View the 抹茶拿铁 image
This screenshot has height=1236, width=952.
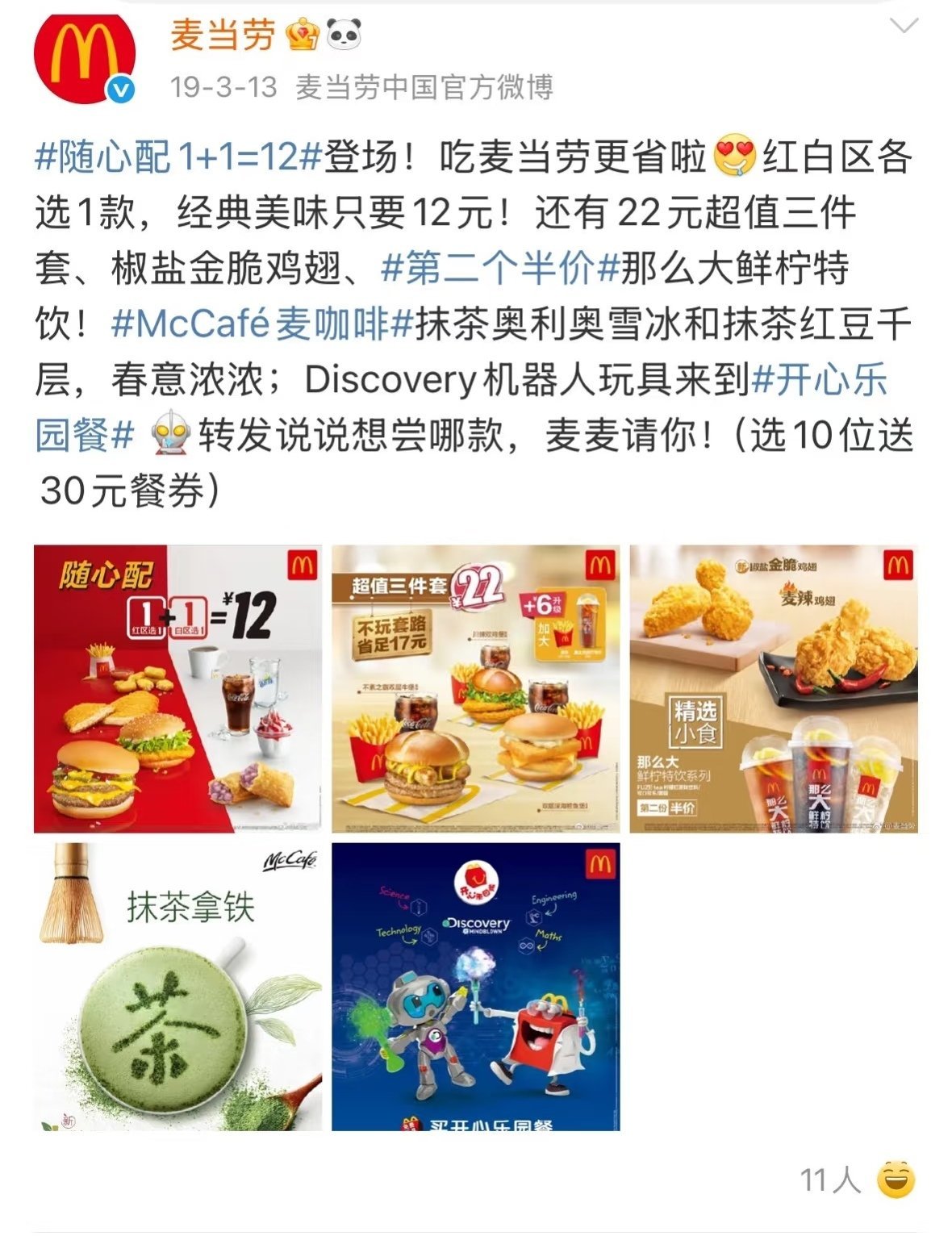(x=177, y=986)
